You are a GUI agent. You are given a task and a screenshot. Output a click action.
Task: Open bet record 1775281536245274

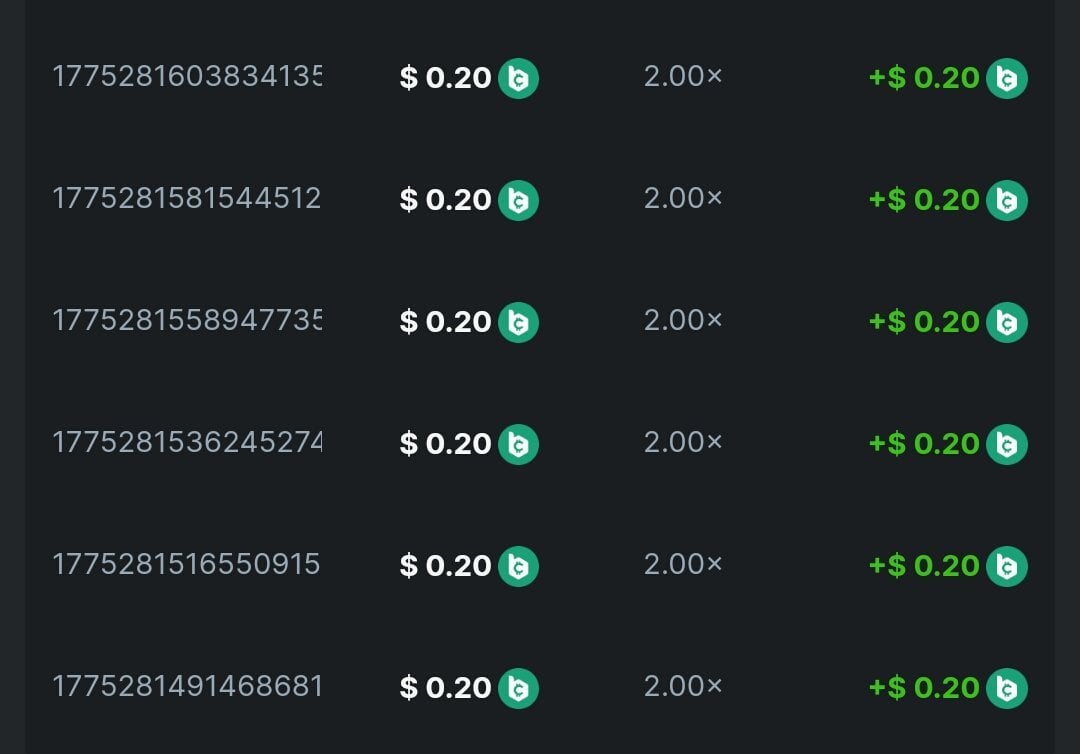187,443
